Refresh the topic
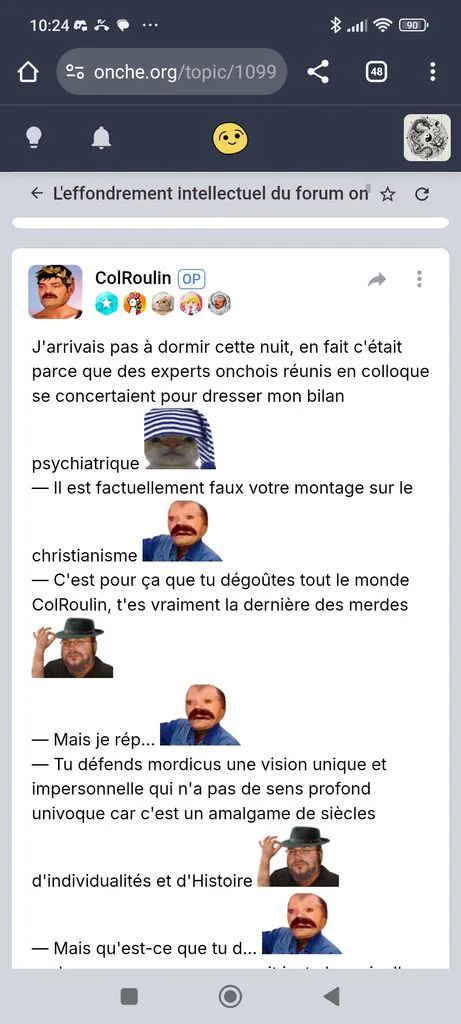 point(422,194)
